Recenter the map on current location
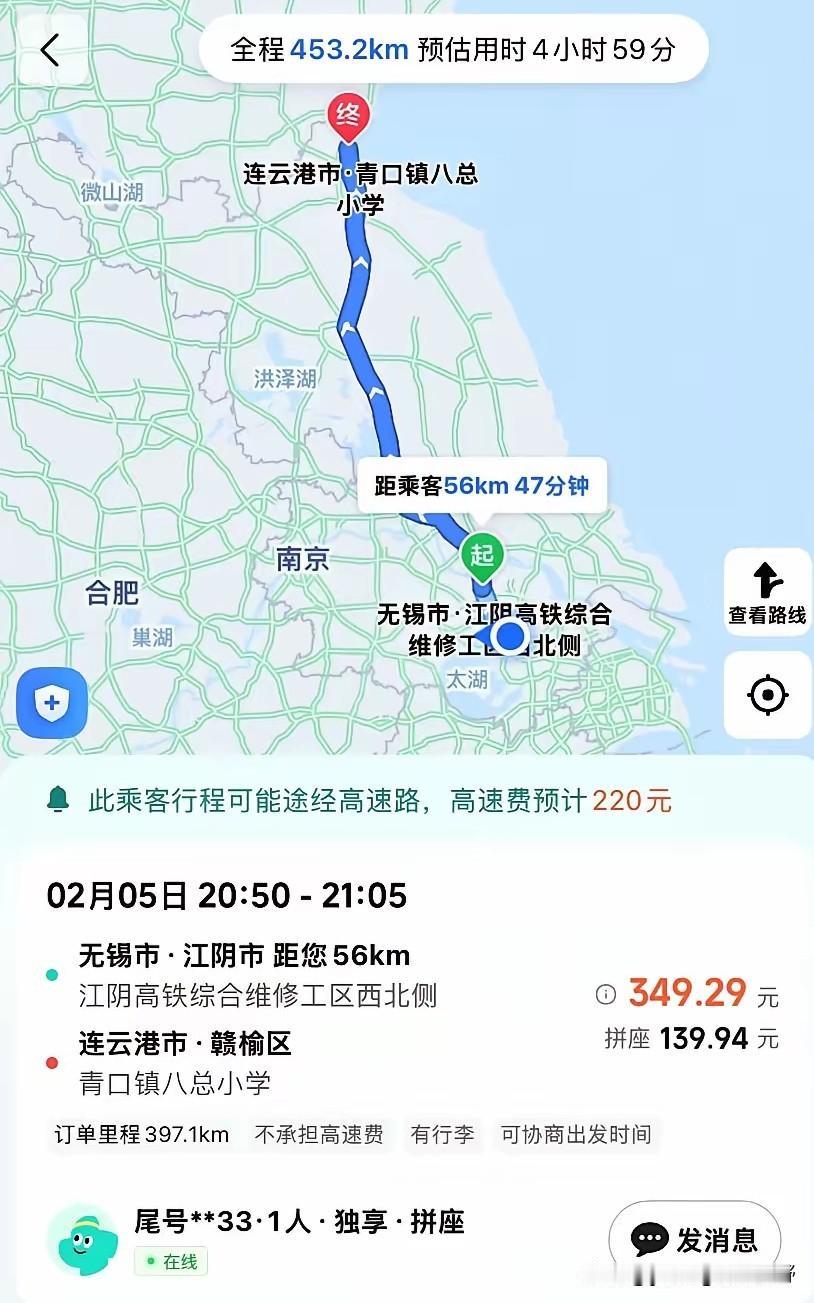 tap(767, 694)
